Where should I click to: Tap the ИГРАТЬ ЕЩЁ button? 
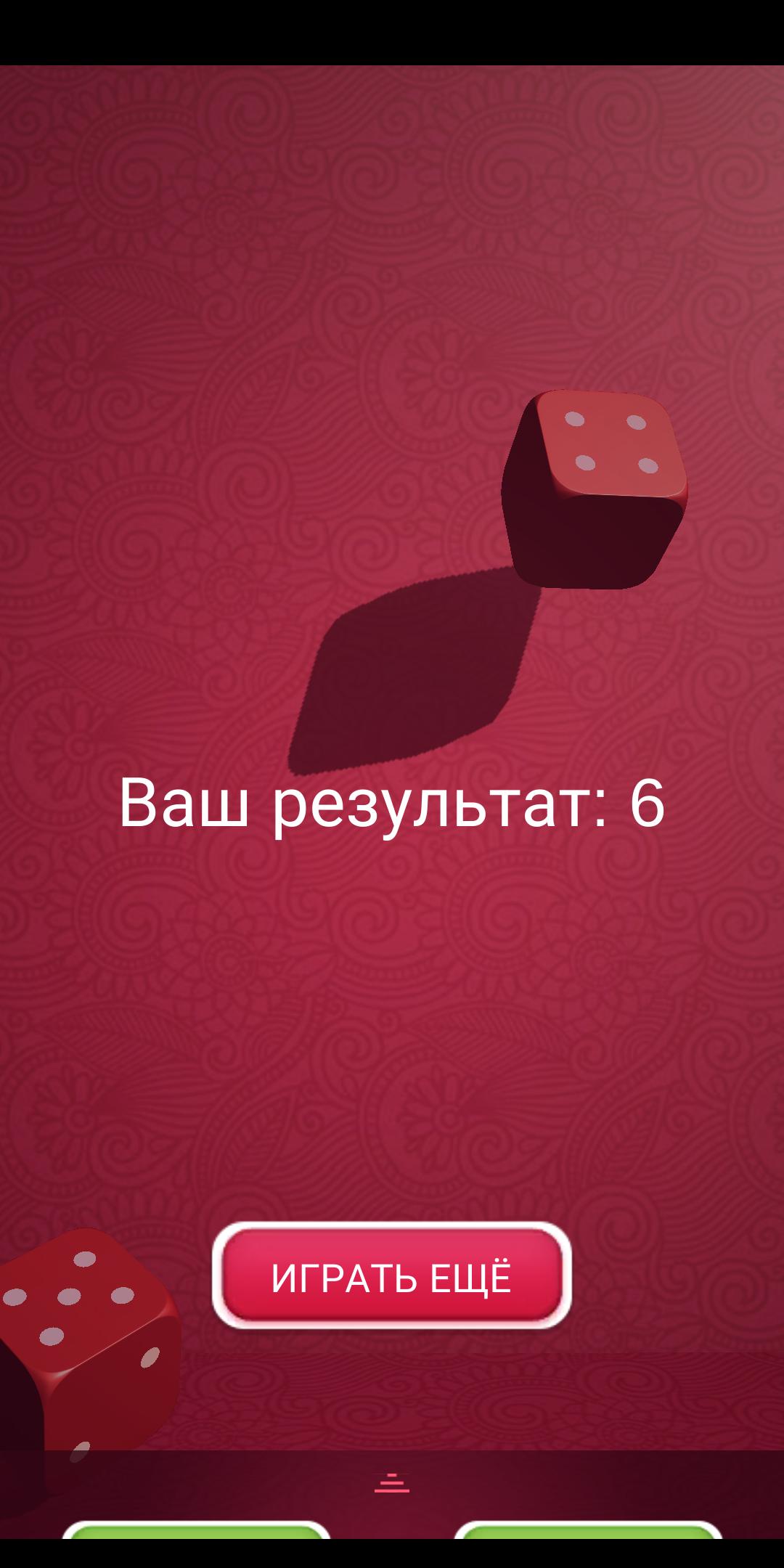pos(391,1276)
